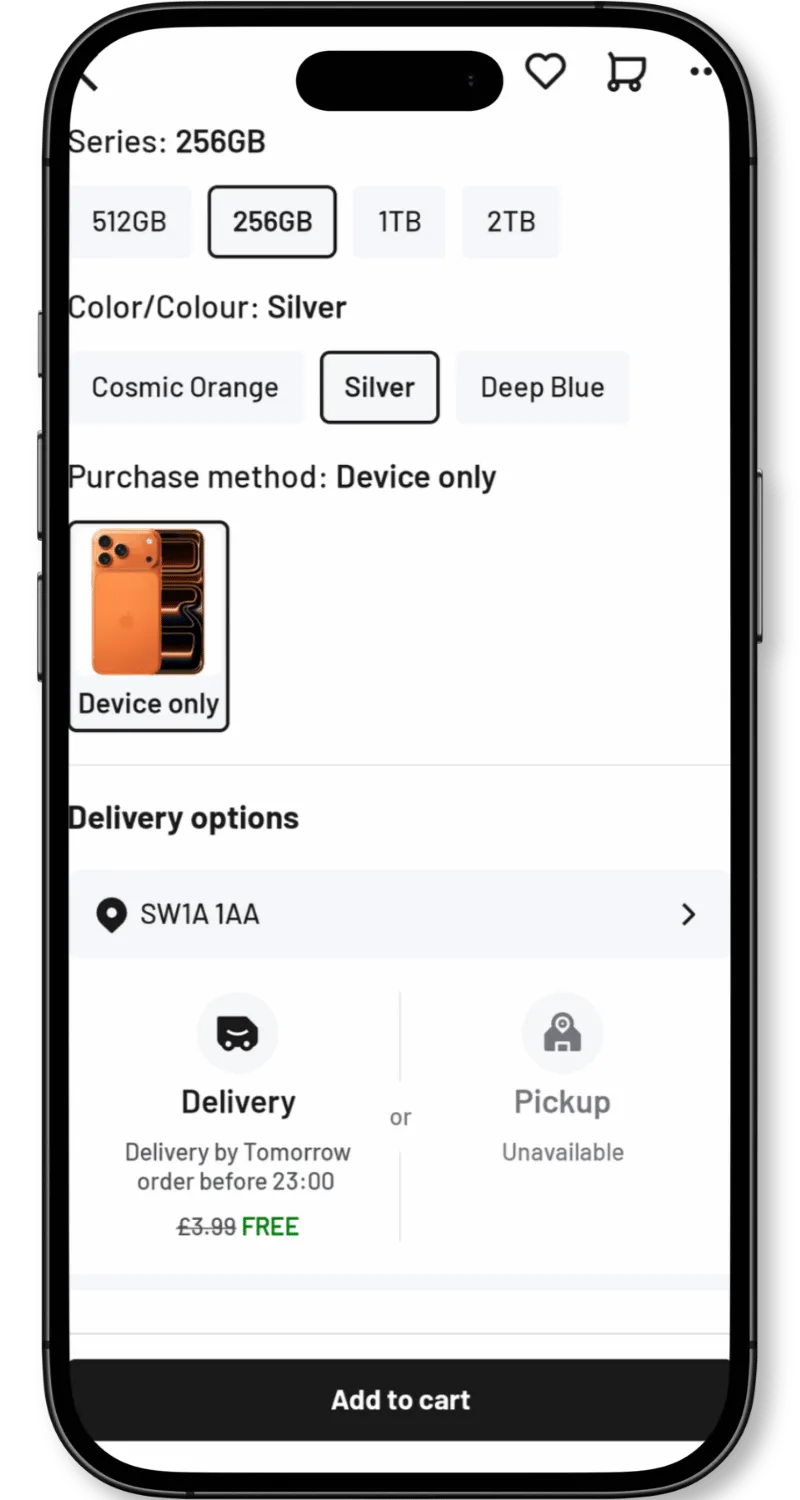The width and height of the screenshot is (800, 1500).
Task: Select the 512GB storage option
Action: (130, 221)
